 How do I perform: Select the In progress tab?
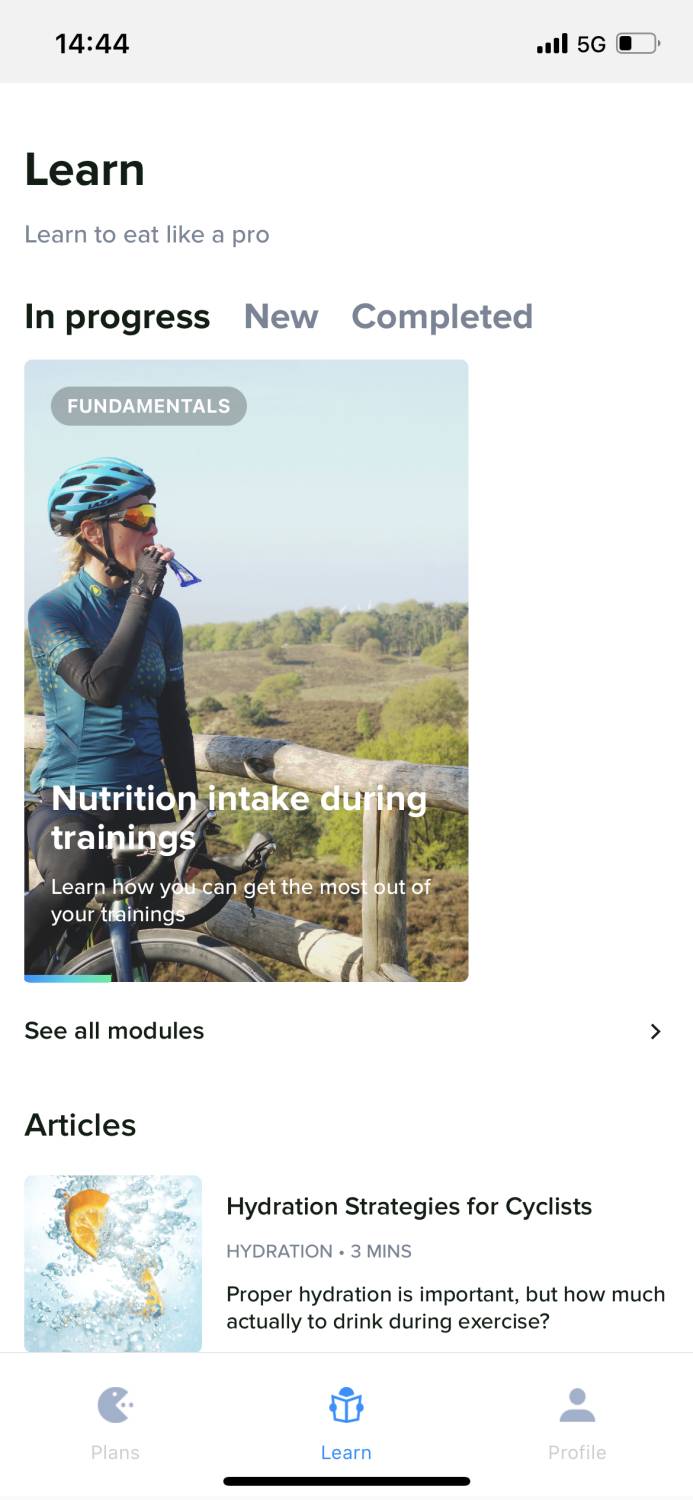tap(117, 317)
